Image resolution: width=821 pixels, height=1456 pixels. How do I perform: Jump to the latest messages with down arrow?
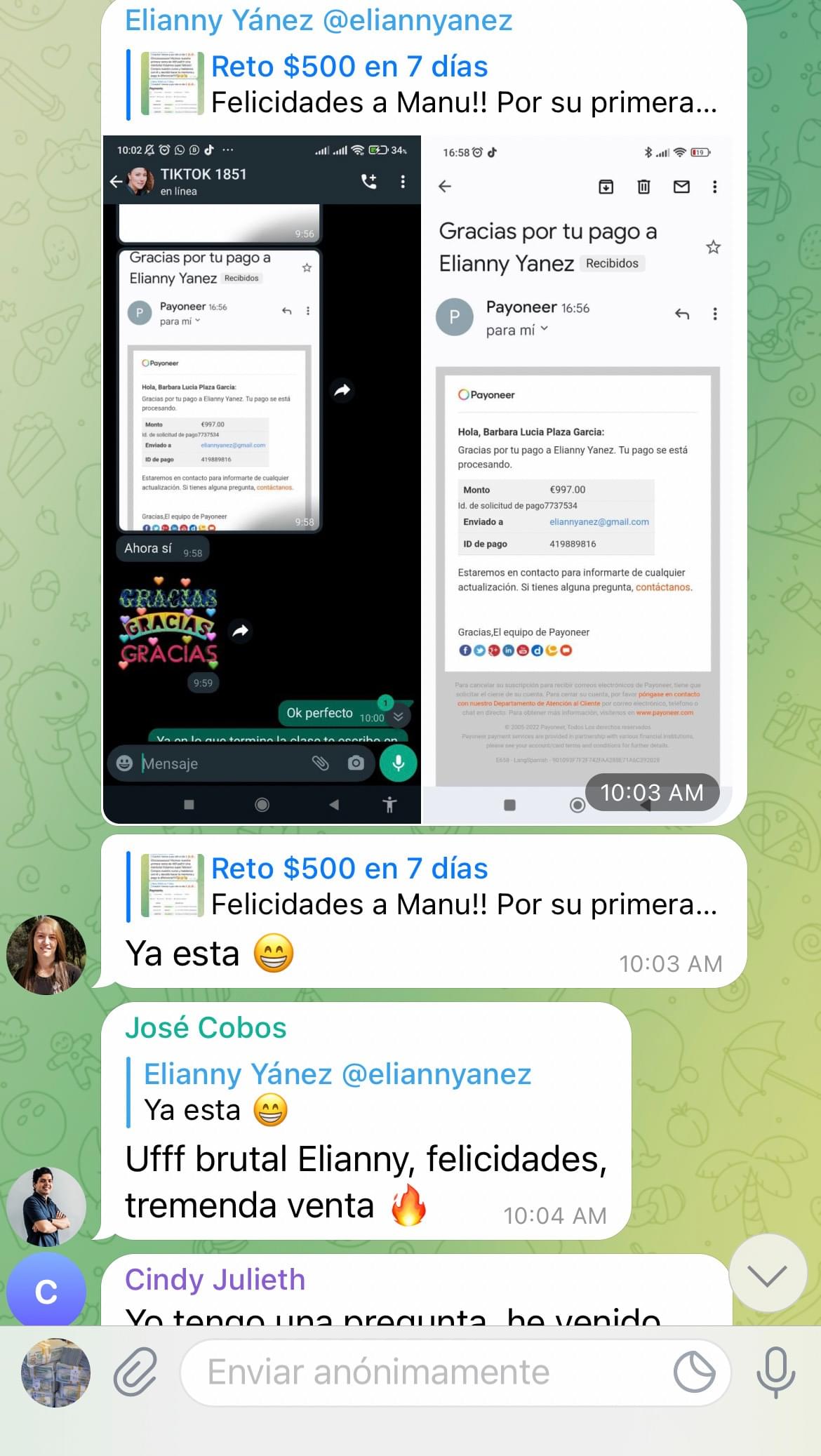[x=768, y=1273]
